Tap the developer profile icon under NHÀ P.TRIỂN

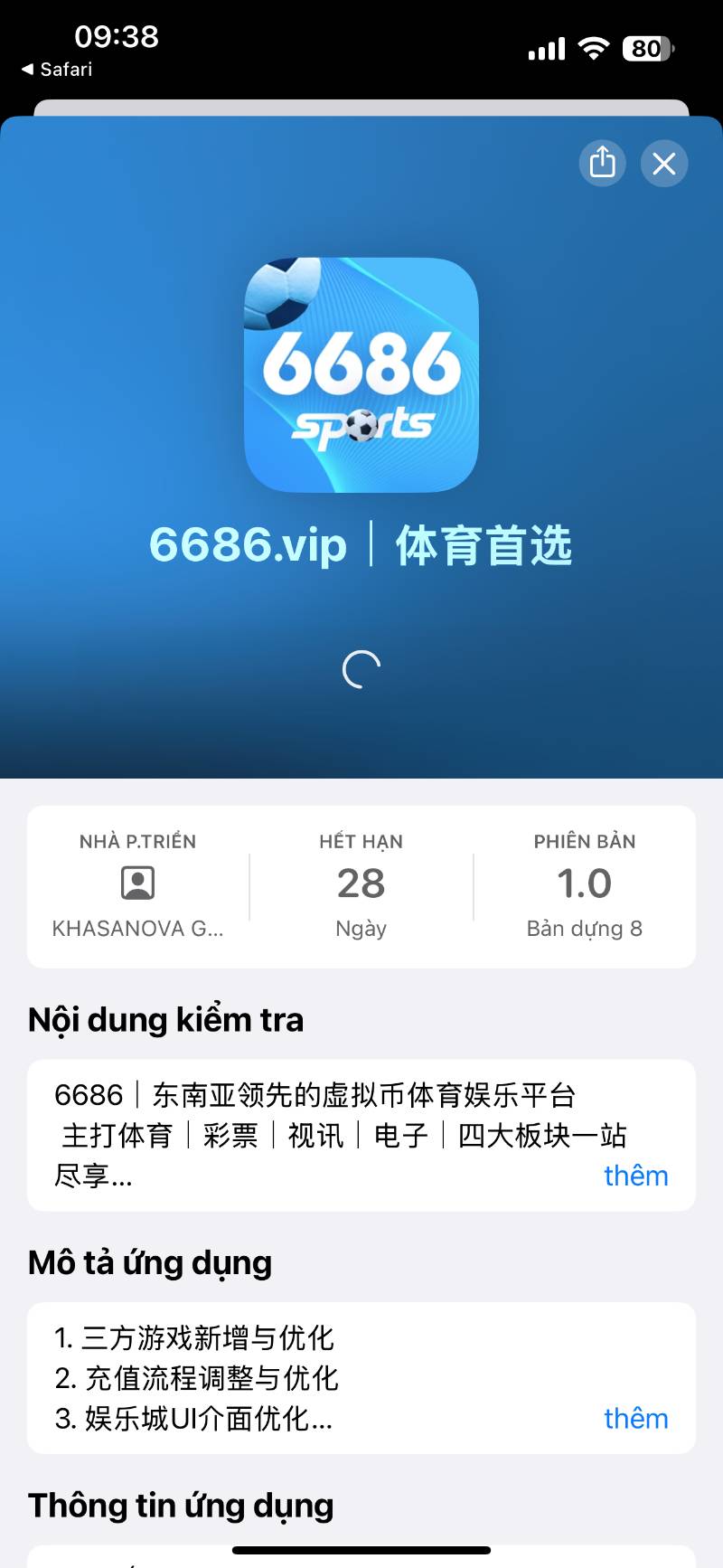tap(140, 883)
